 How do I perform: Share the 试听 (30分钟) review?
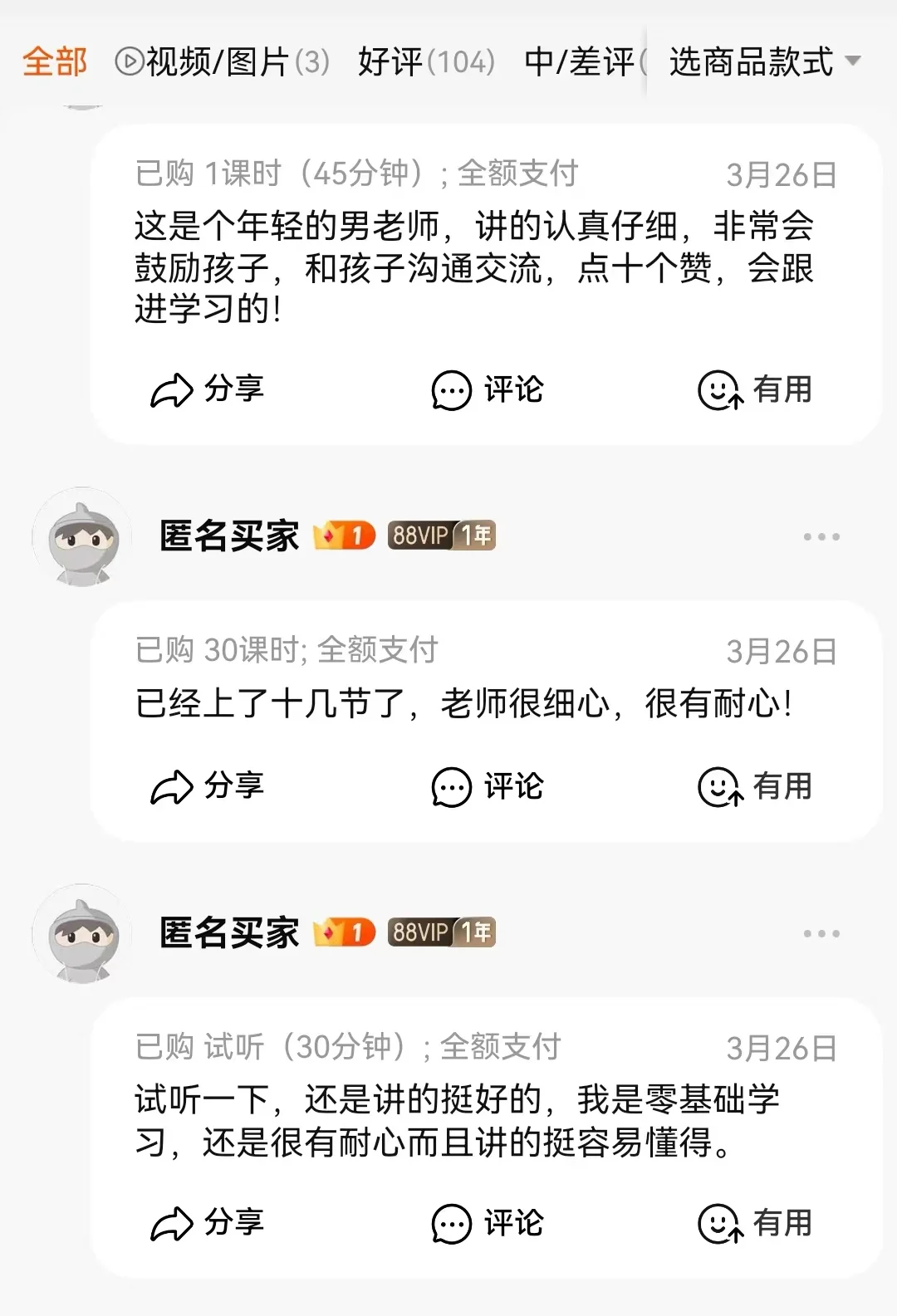coord(208,1223)
